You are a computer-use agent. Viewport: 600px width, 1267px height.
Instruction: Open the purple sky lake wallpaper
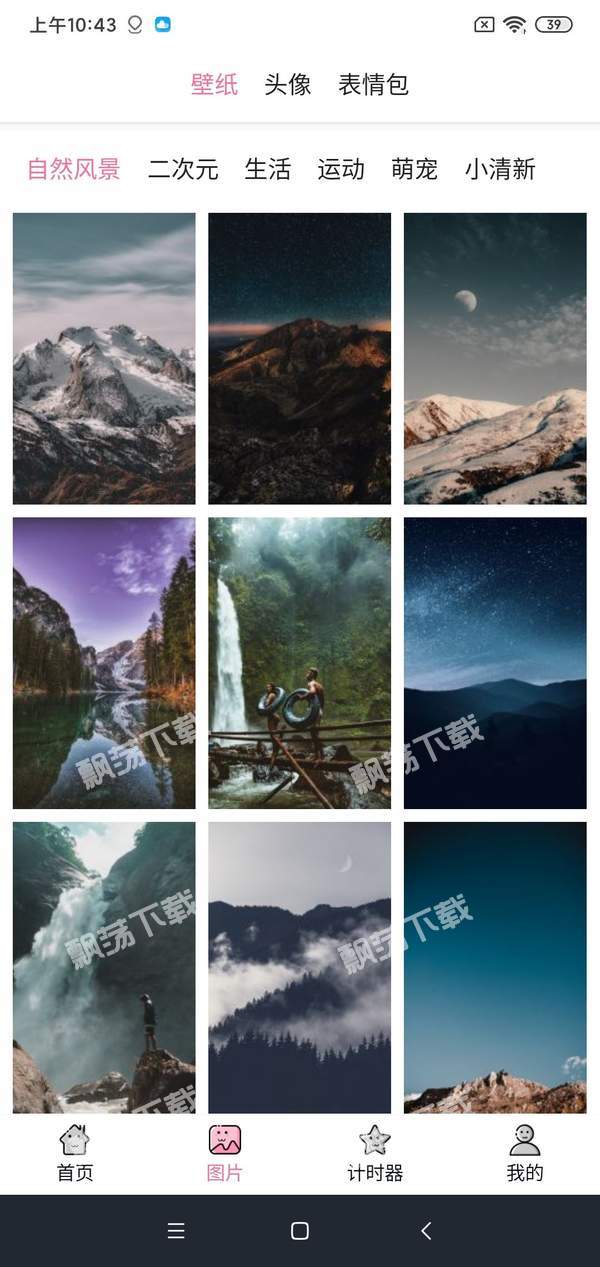coord(104,663)
